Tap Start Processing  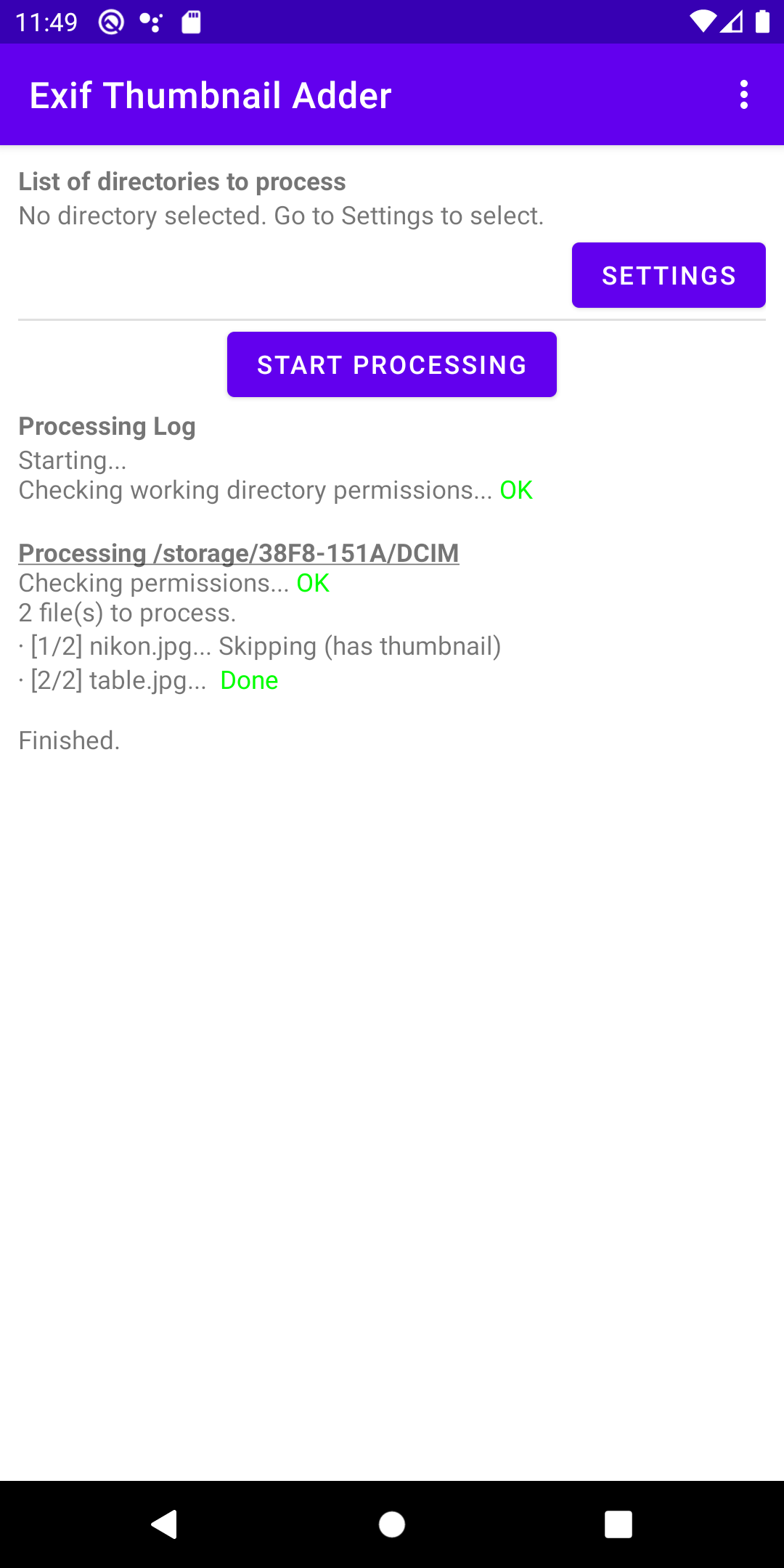(392, 364)
